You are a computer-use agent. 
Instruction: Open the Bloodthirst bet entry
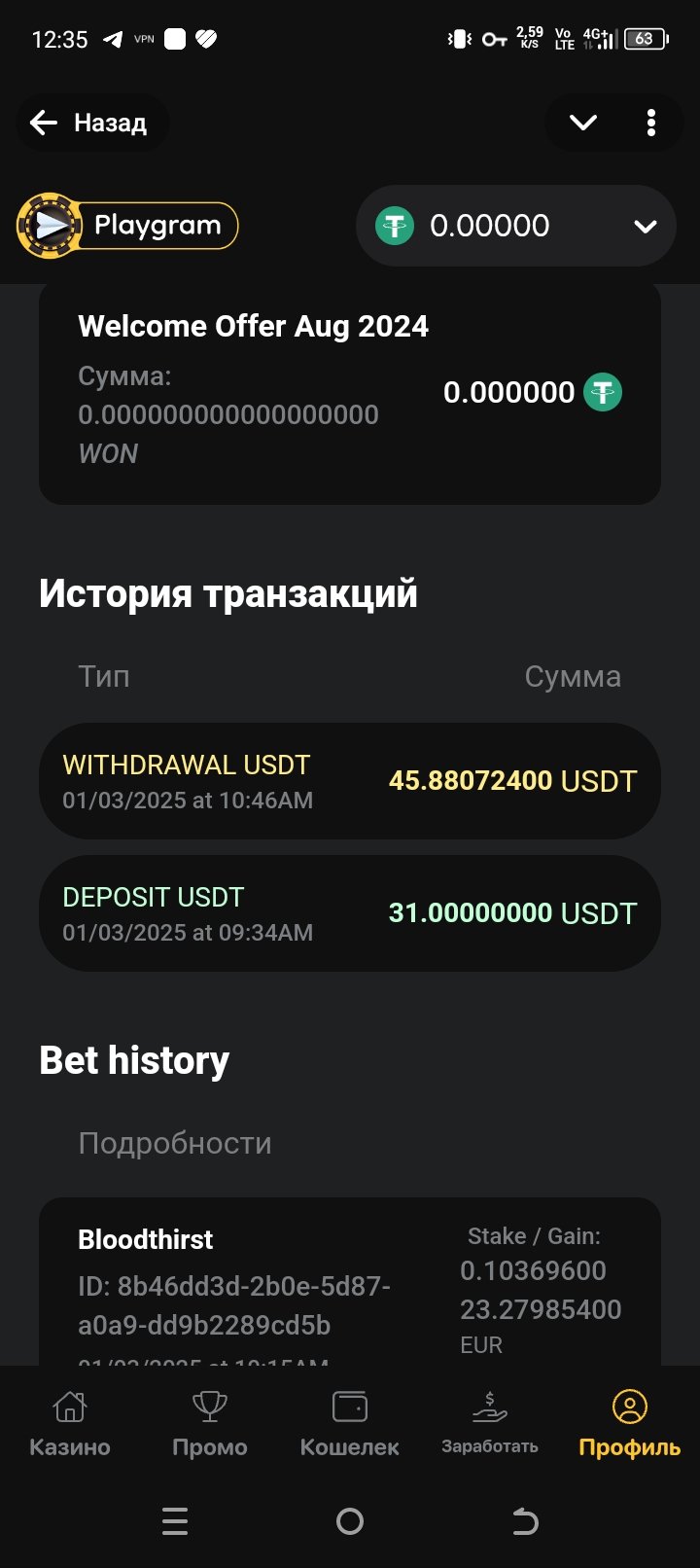(x=350, y=1282)
